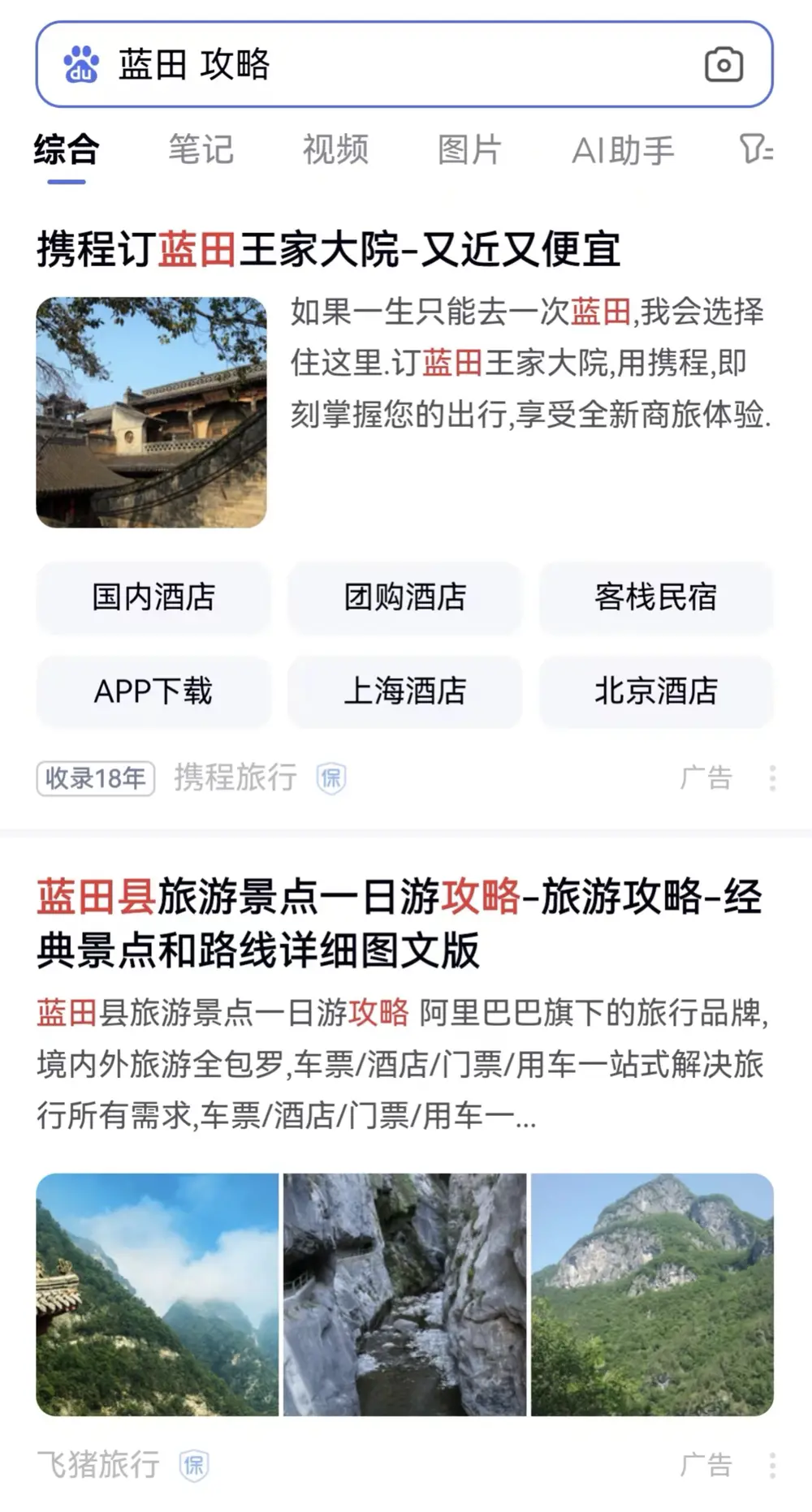This screenshot has height=1512, width=812.
Task: Open more options for 飞猪旅行 ad
Action: (x=772, y=1465)
